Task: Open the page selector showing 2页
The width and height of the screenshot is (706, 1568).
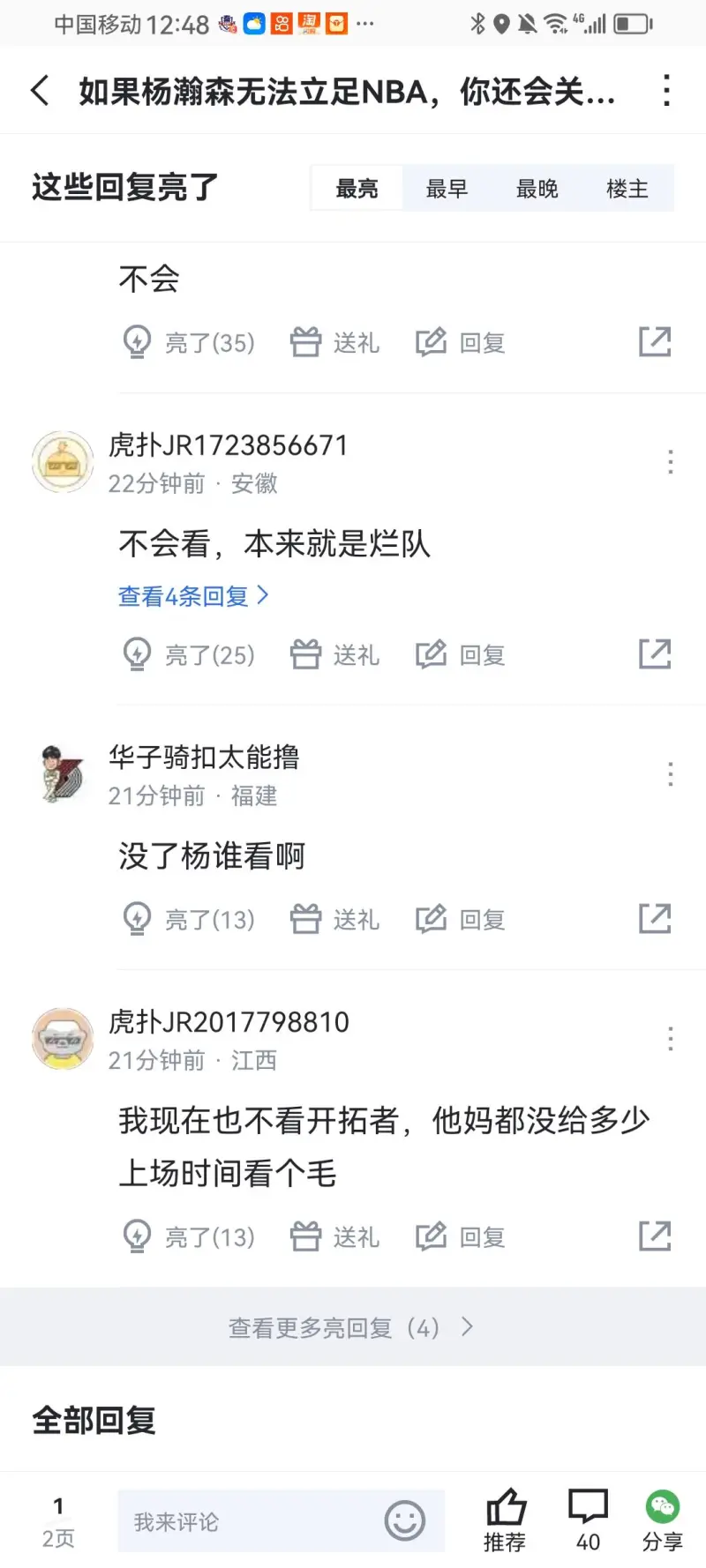Action: point(58,1521)
